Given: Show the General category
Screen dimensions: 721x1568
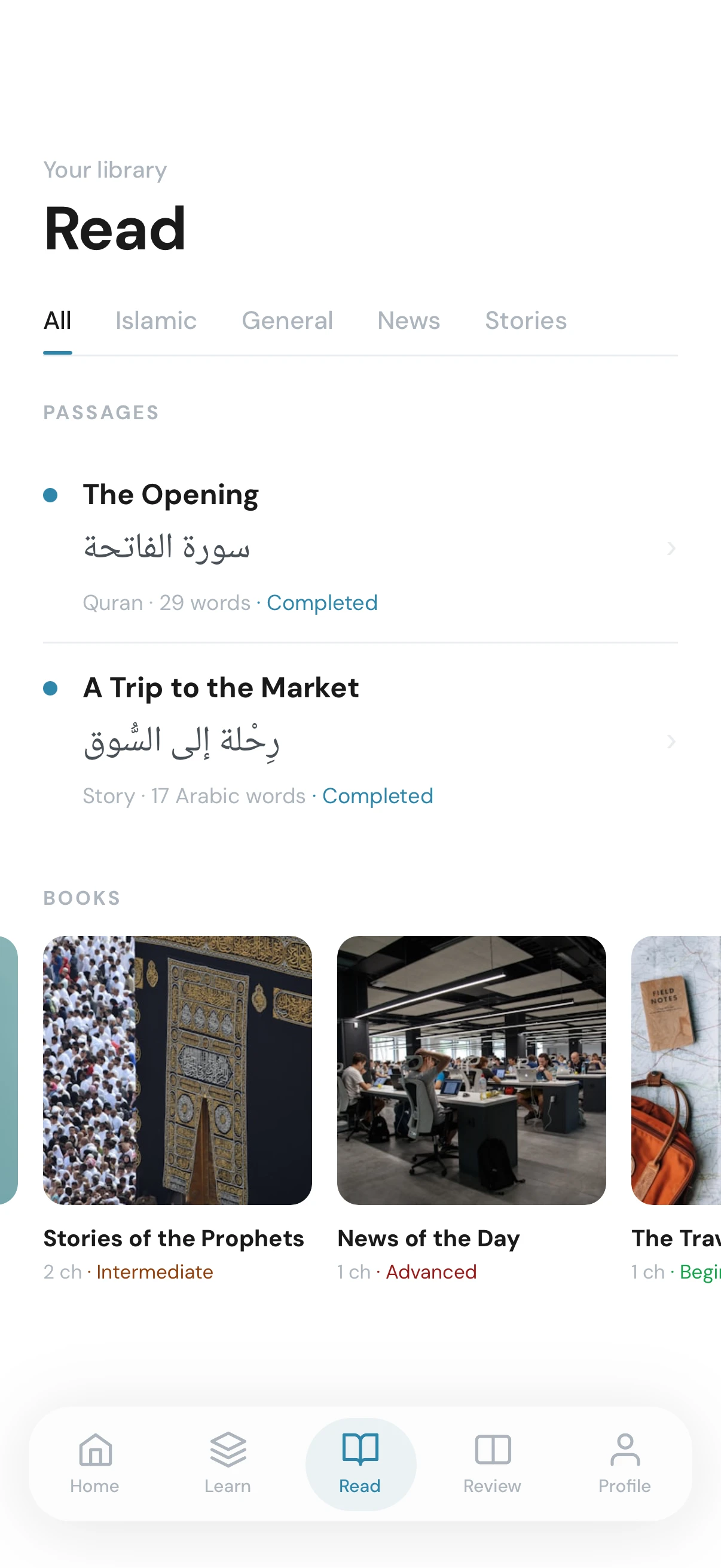Looking at the screenshot, I should click(287, 321).
